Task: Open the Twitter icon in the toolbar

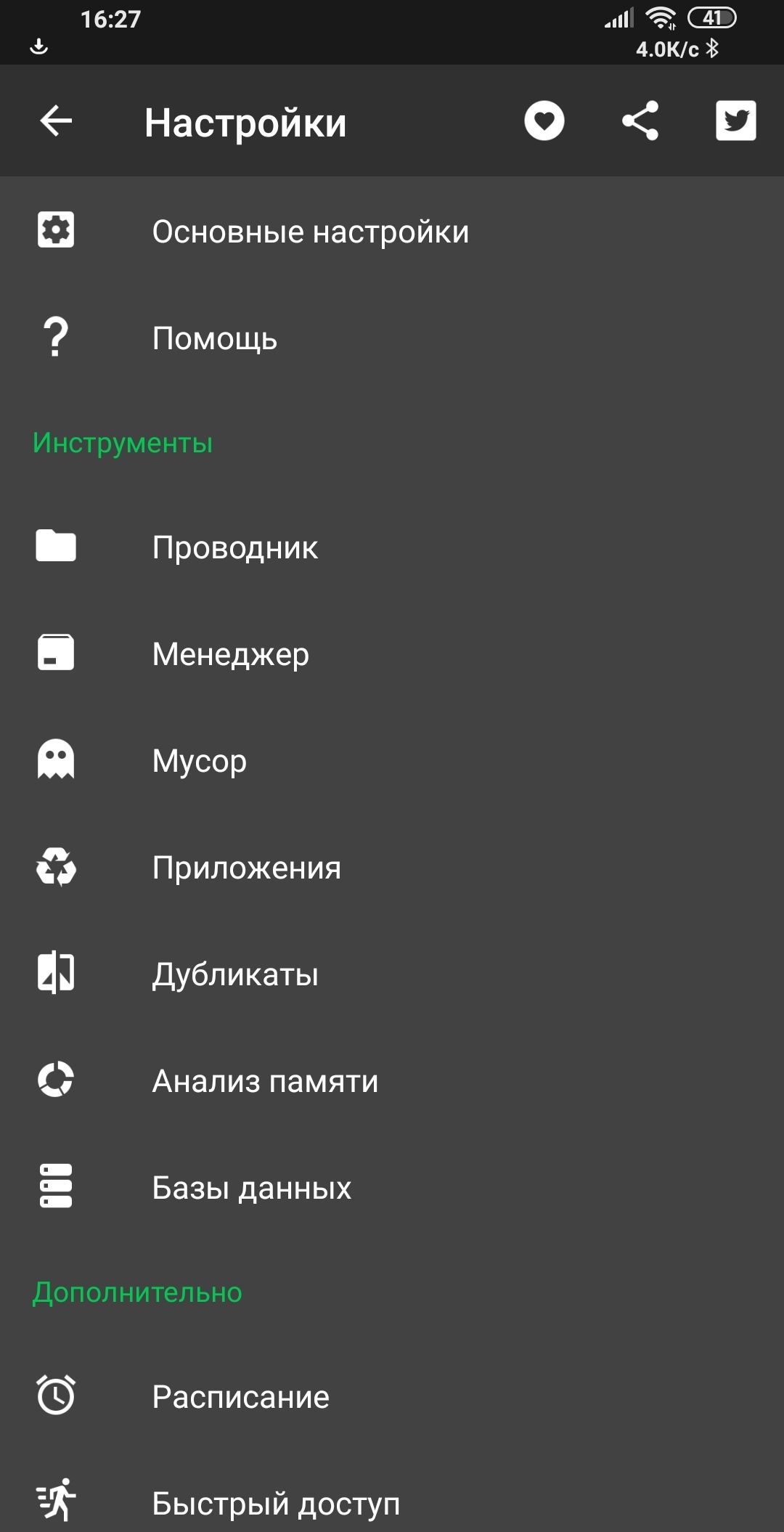Action: pos(735,121)
